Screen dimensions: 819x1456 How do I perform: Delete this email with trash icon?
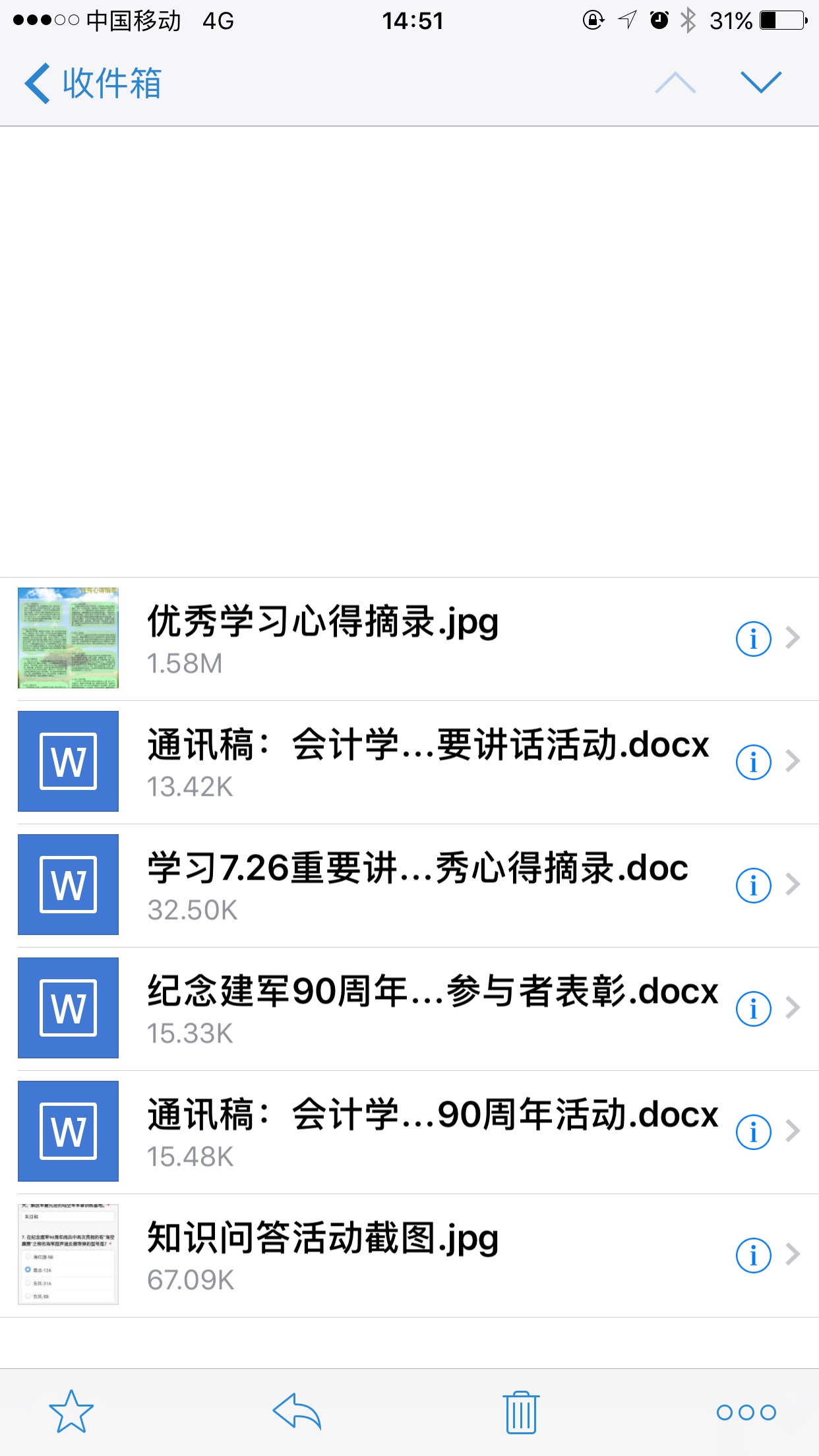(x=522, y=1412)
